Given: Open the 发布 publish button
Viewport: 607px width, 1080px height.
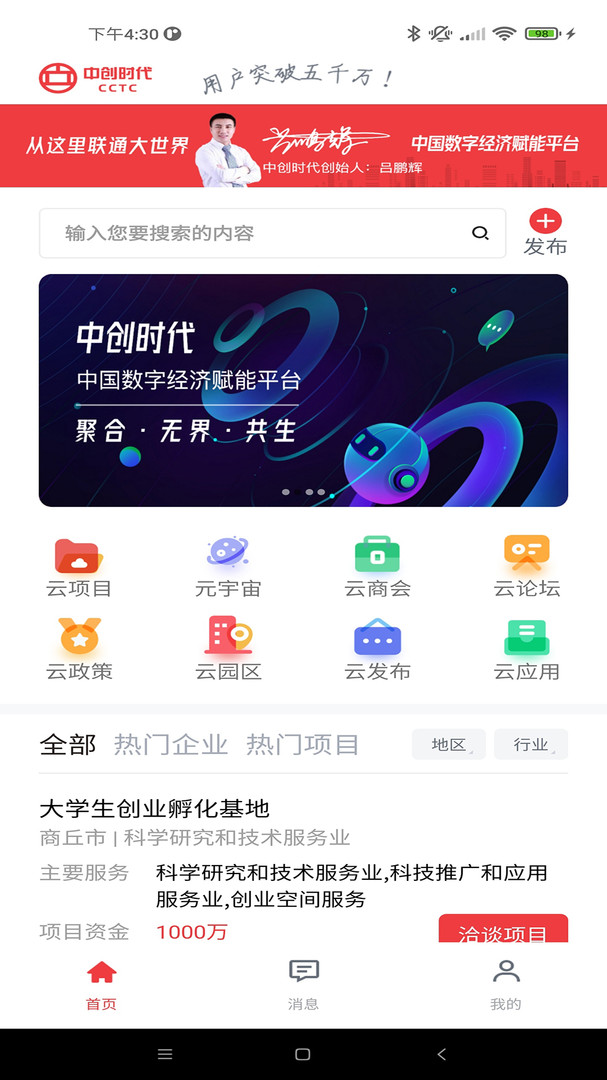Looking at the screenshot, I should (x=545, y=233).
